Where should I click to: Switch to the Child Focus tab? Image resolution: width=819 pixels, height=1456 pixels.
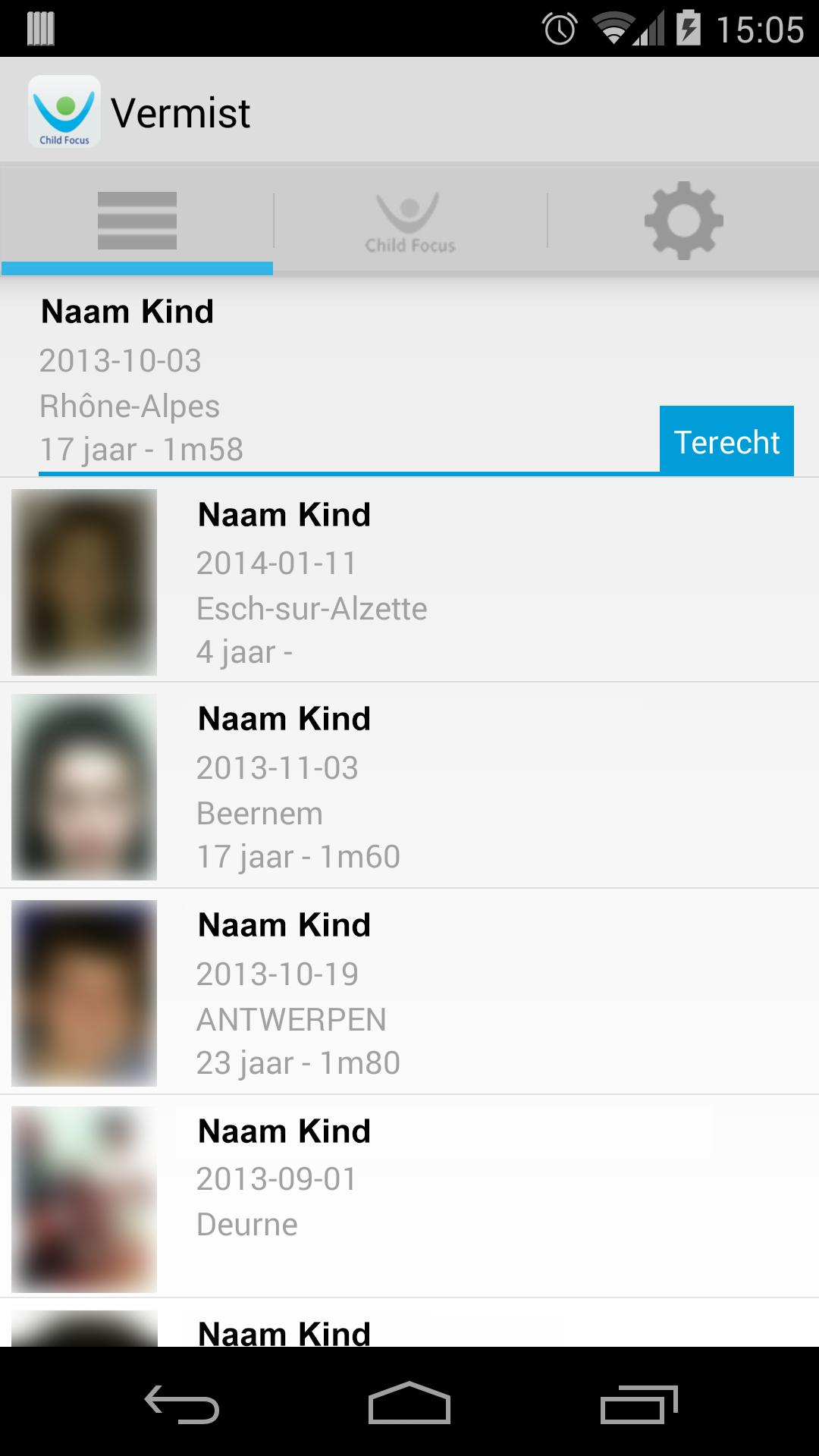(410, 221)
